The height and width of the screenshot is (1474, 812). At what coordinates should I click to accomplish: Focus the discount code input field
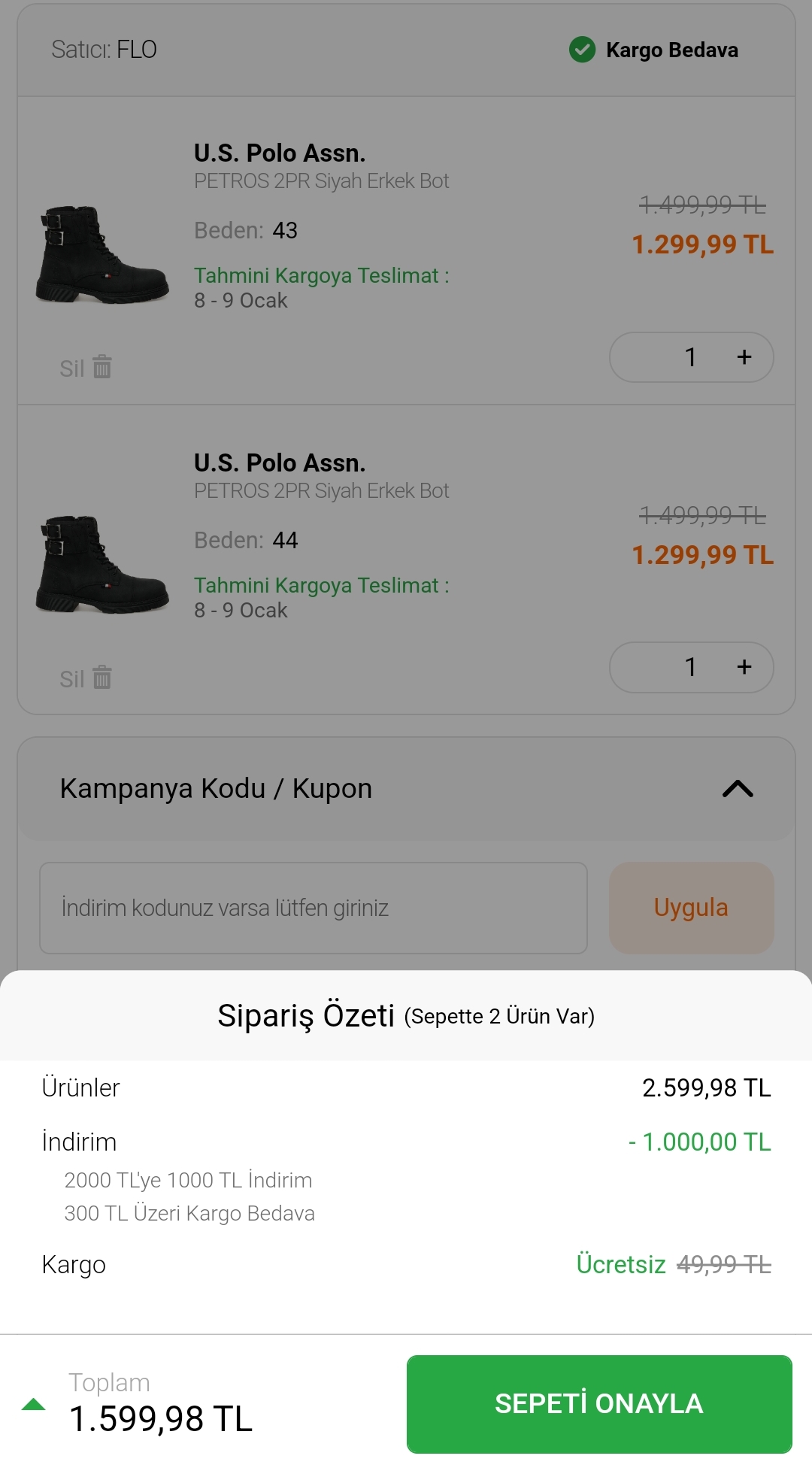pyautogui.click(x=313, y=908)
